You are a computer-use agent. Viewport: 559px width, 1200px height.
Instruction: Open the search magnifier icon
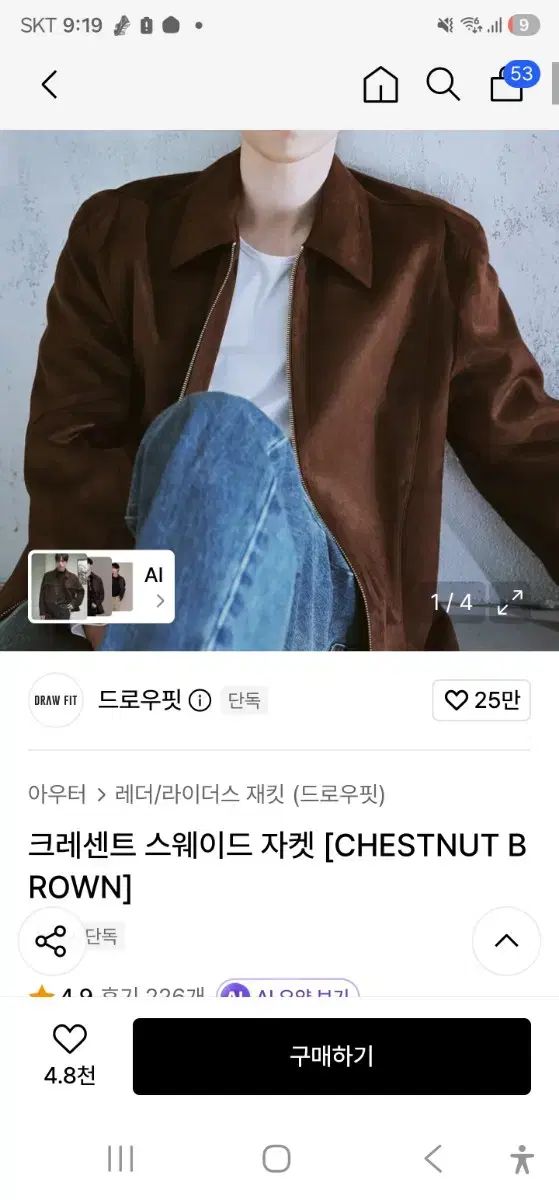coord(442,85)
